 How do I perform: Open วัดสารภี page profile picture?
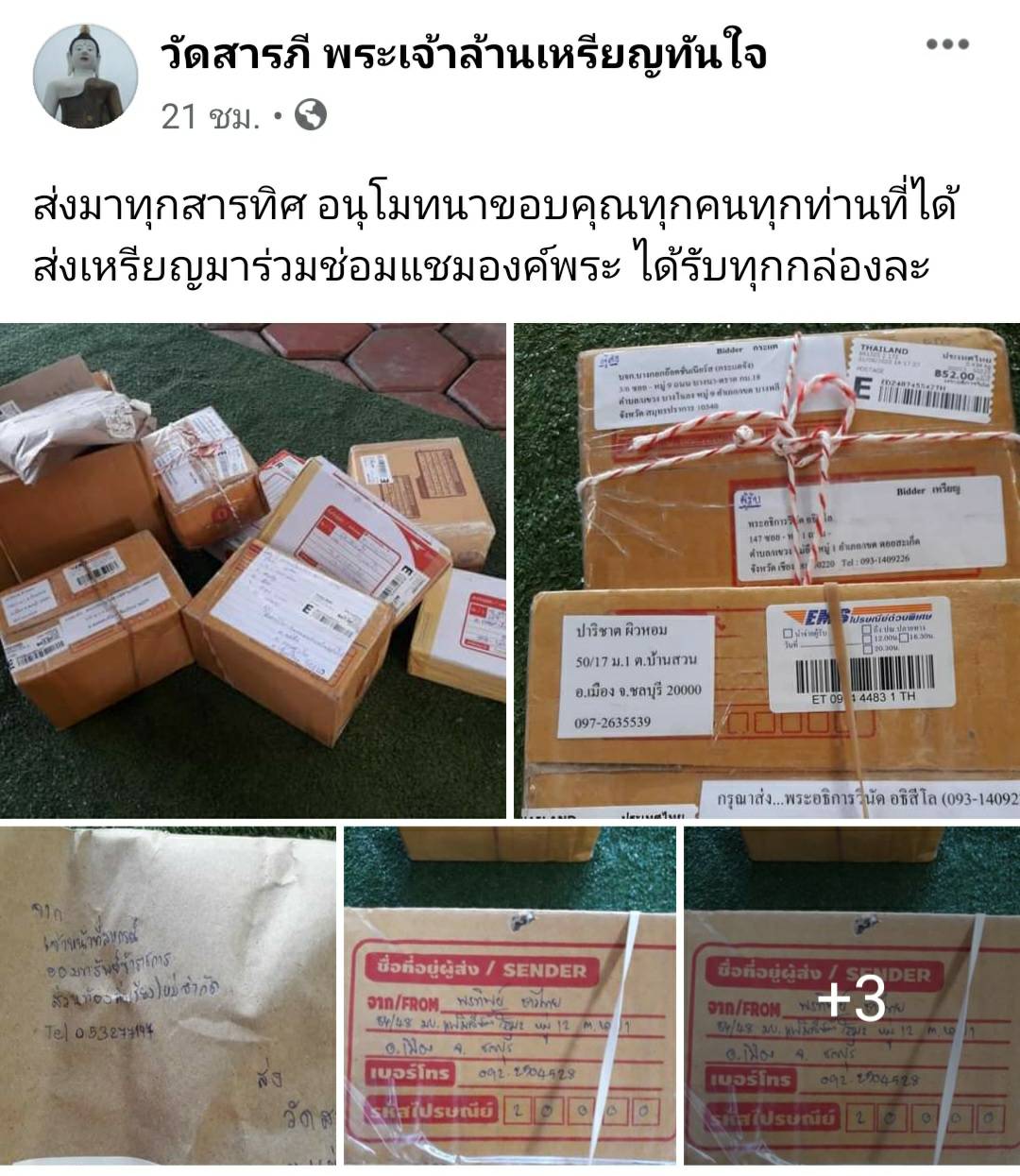(85, 76)
